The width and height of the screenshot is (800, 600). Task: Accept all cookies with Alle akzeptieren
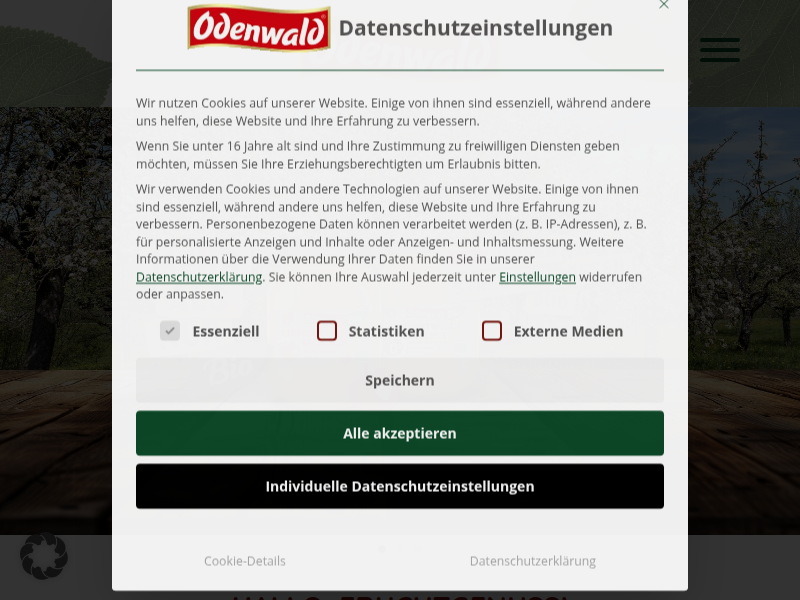pyautogui.click(x=400, y=433)
